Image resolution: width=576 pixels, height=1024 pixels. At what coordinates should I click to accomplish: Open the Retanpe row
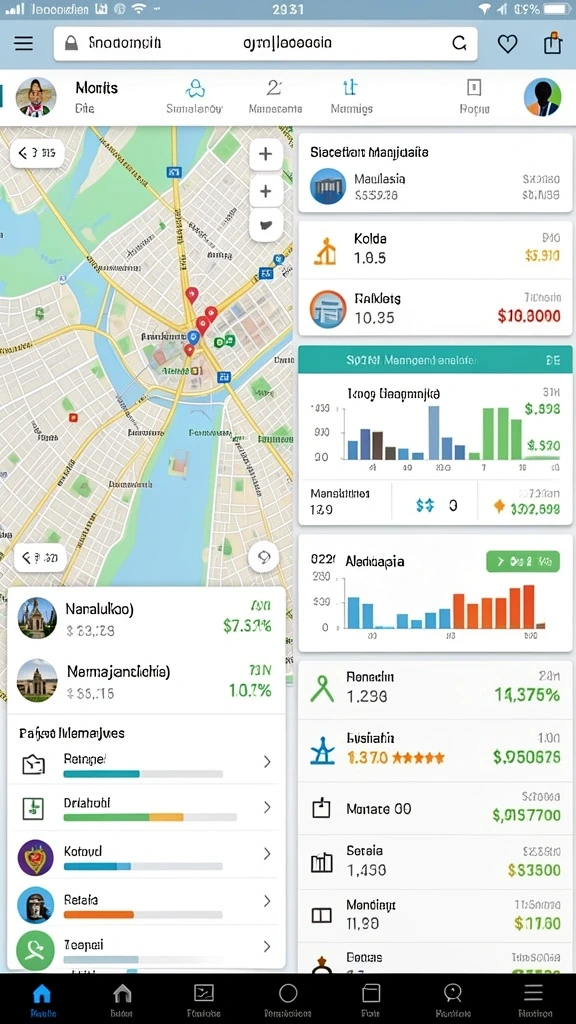[x=146, y=763]
